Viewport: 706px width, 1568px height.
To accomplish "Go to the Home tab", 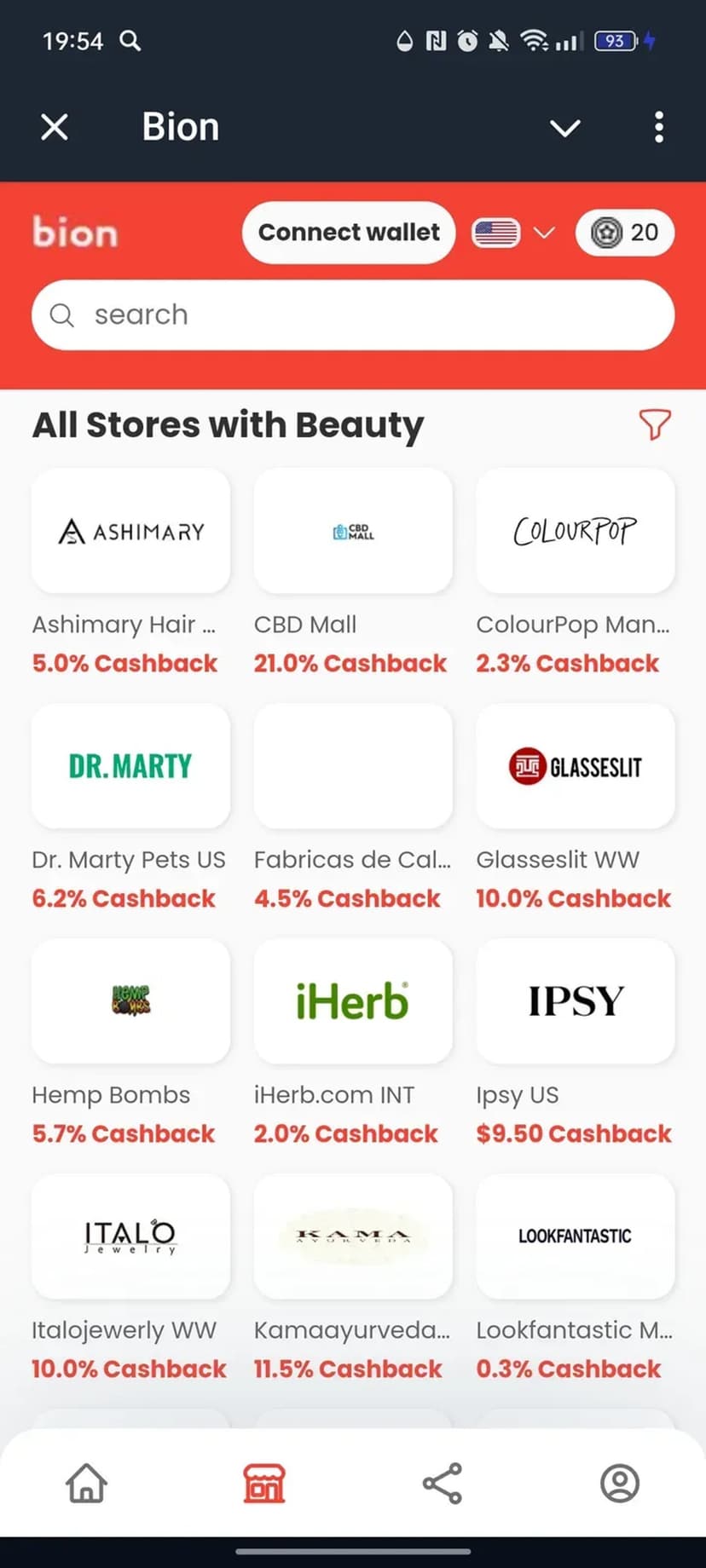I will point(87,1483).
